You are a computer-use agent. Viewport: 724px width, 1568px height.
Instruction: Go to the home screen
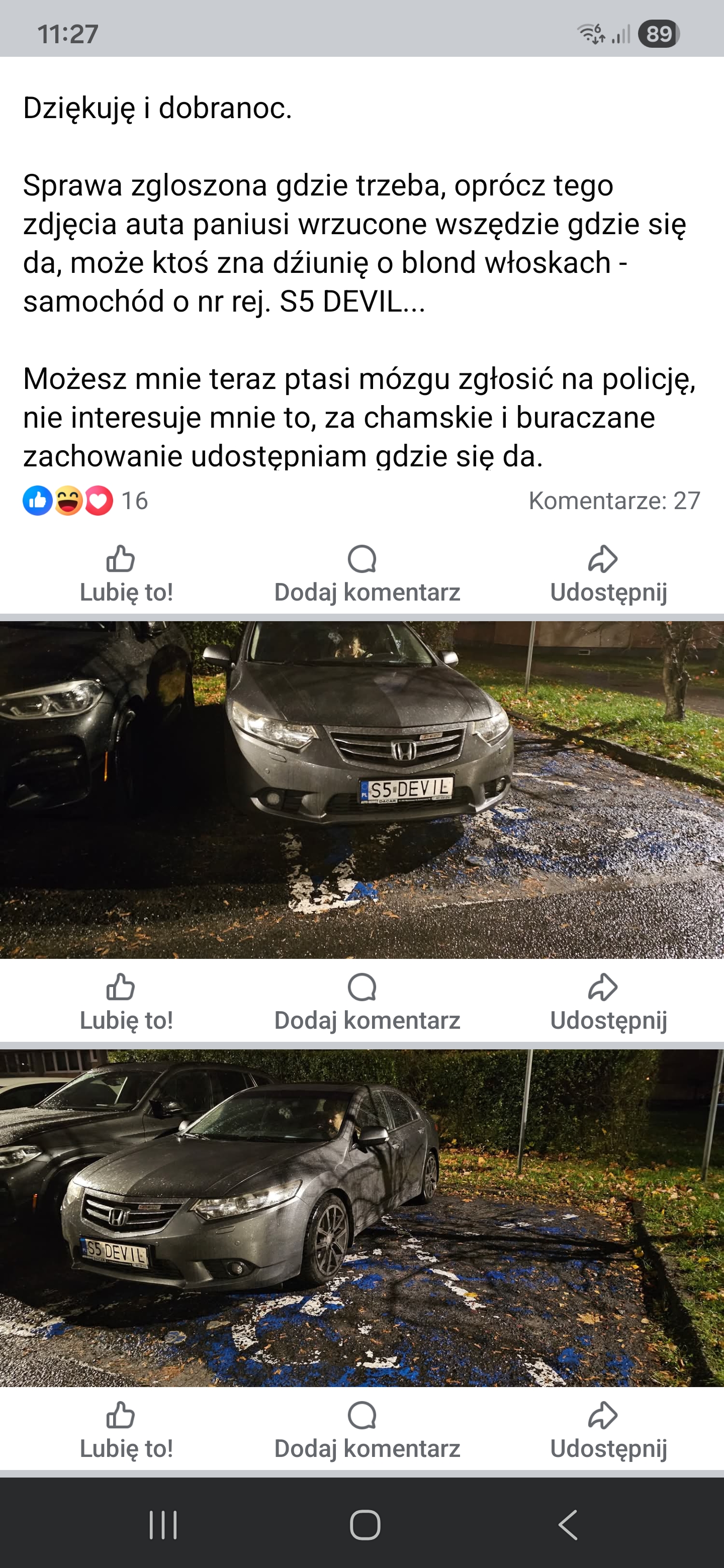click(365, 1525)
